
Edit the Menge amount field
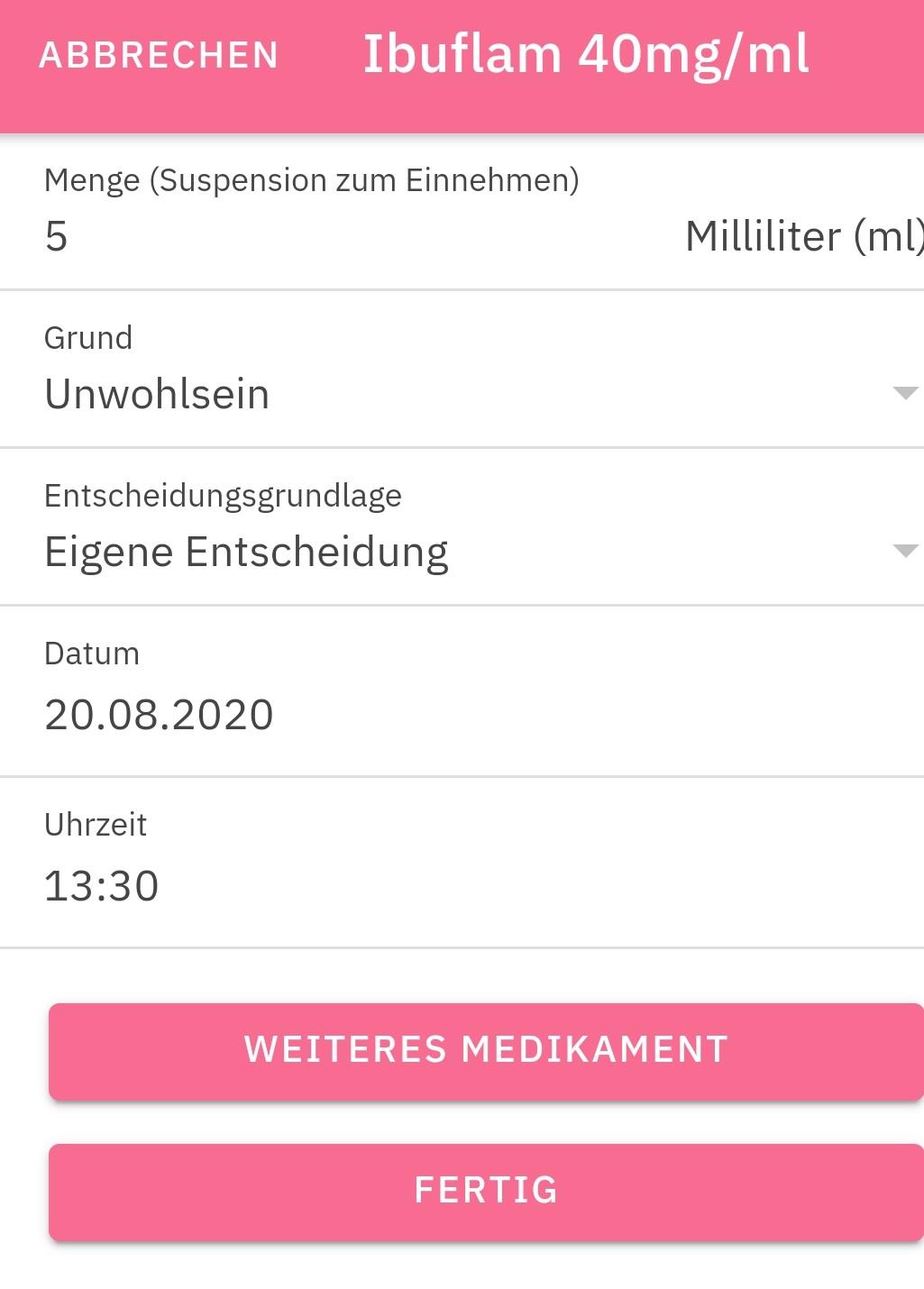click(270, 237)
